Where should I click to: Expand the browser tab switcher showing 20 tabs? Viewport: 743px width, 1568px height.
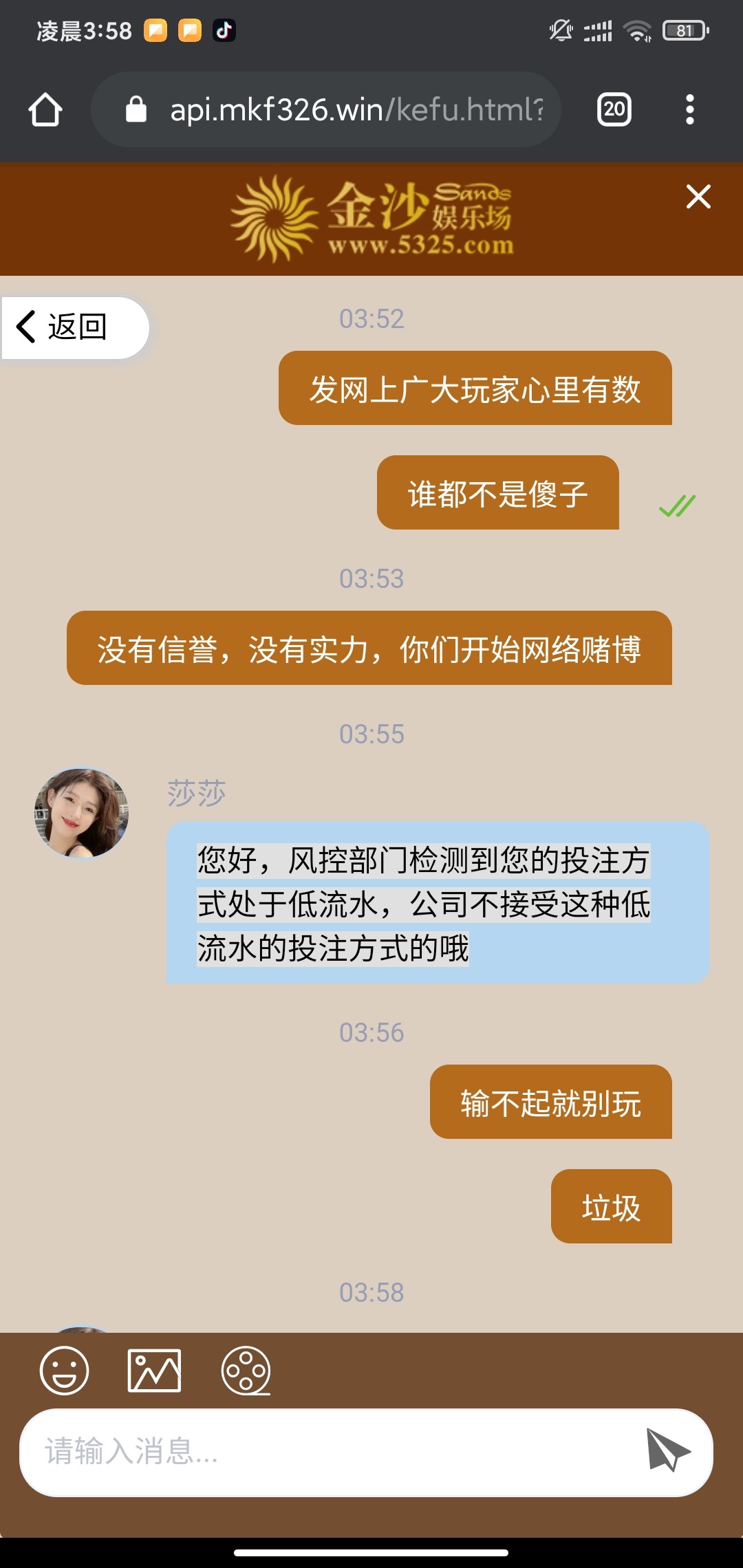pos(614,110)
